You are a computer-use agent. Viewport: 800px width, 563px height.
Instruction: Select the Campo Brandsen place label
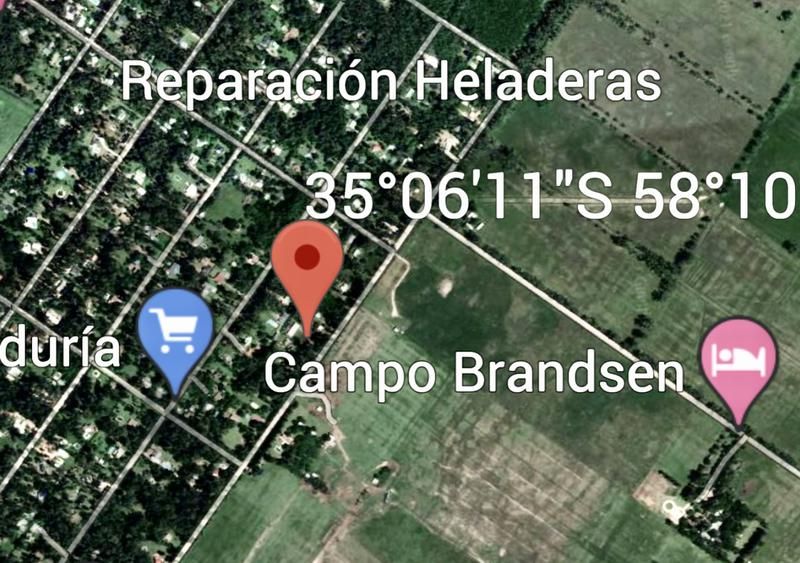(x=473, y=373)
